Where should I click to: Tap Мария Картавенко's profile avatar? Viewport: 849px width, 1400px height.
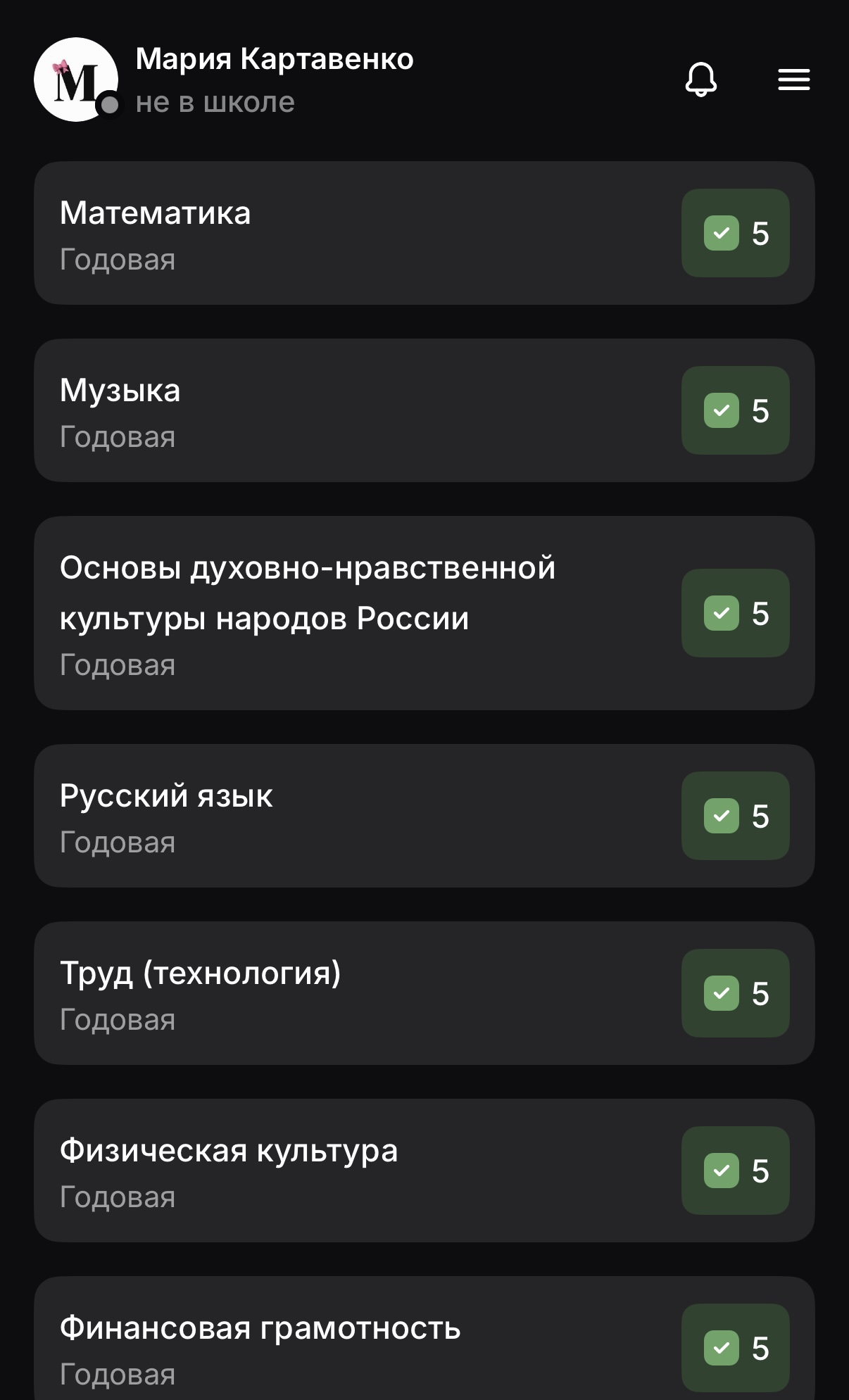[76, 80]
